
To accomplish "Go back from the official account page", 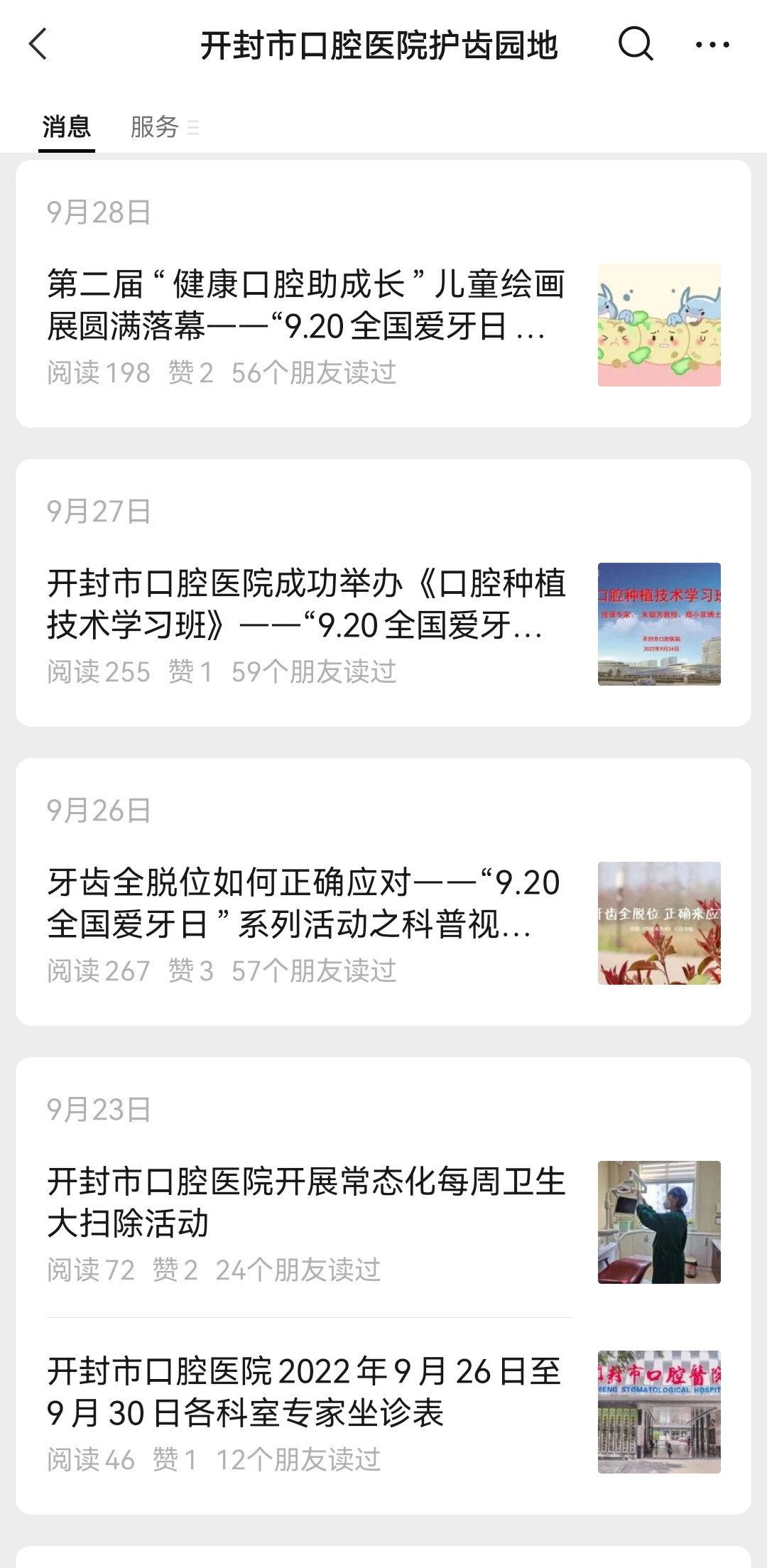I will [x=38, y=45].
